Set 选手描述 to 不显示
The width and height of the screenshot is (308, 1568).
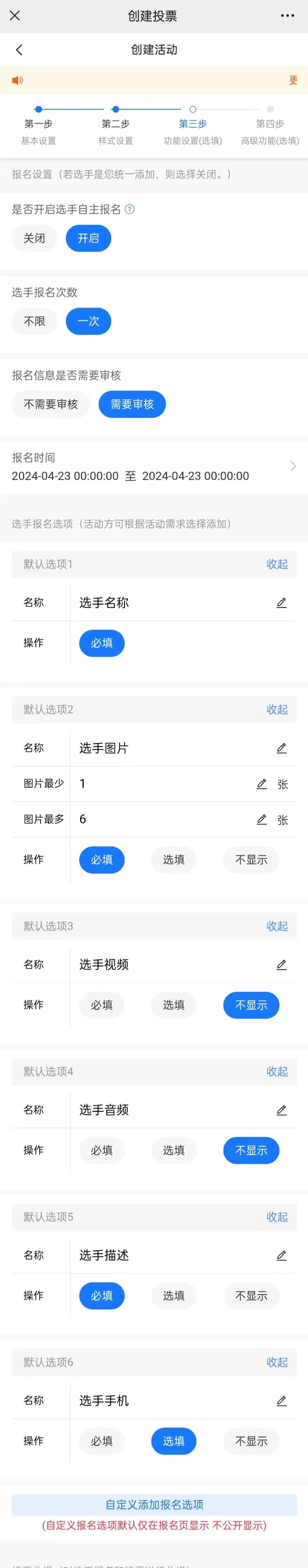251,1296
